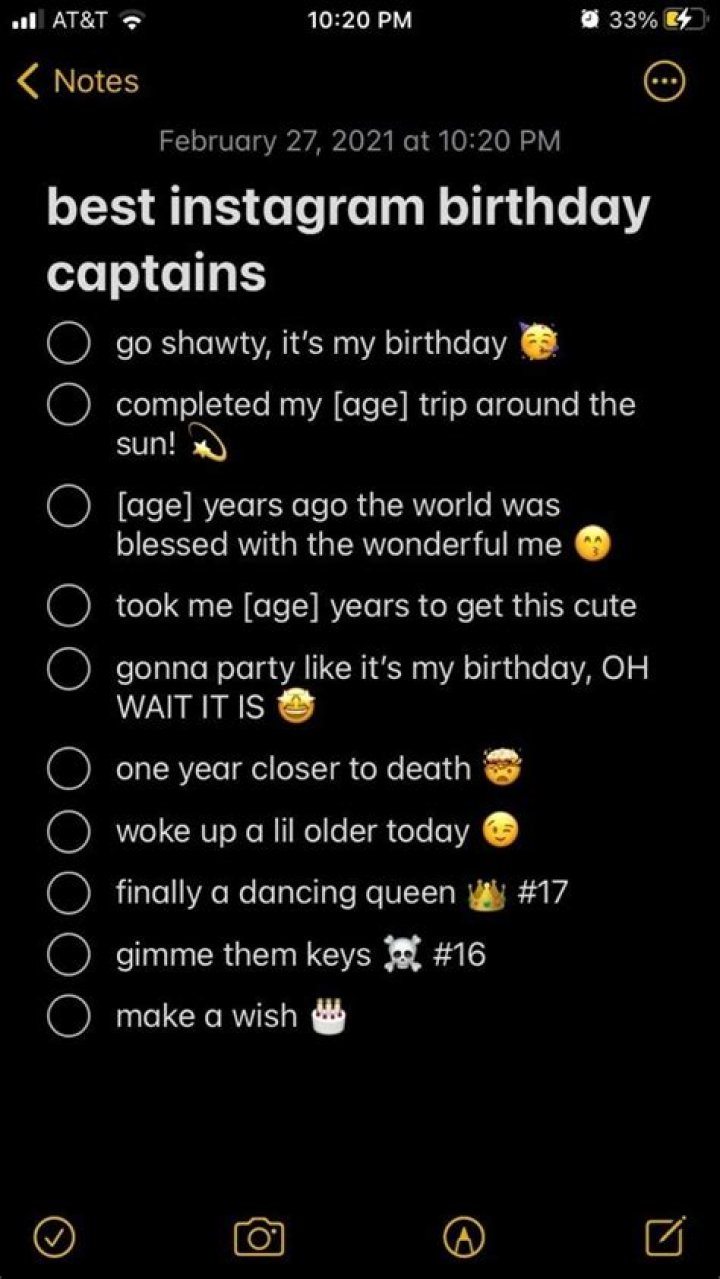Complete the 'gonna party like' item
This screenshot has height=1279, width=720.
[68, 669]
